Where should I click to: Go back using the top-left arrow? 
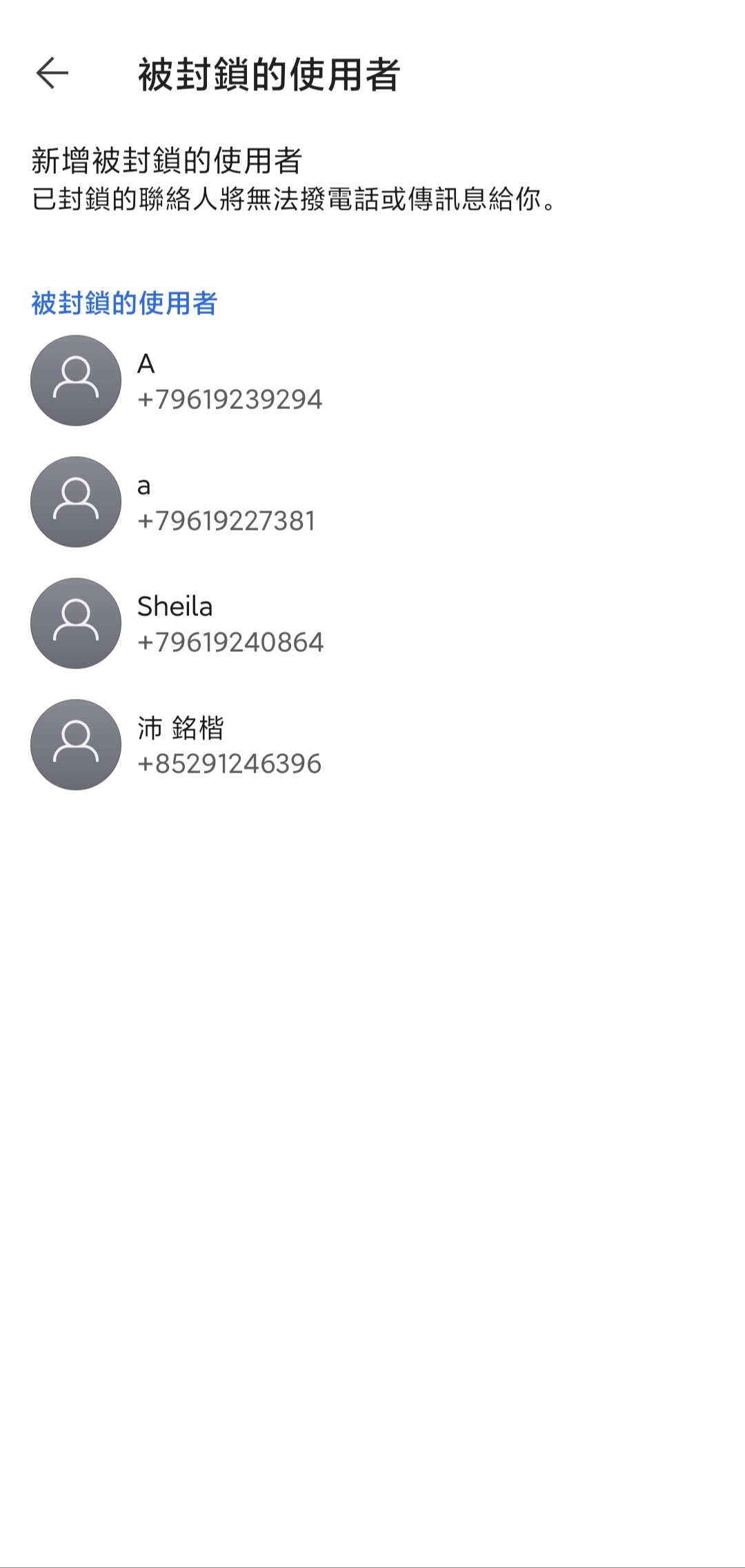point(52,73)
